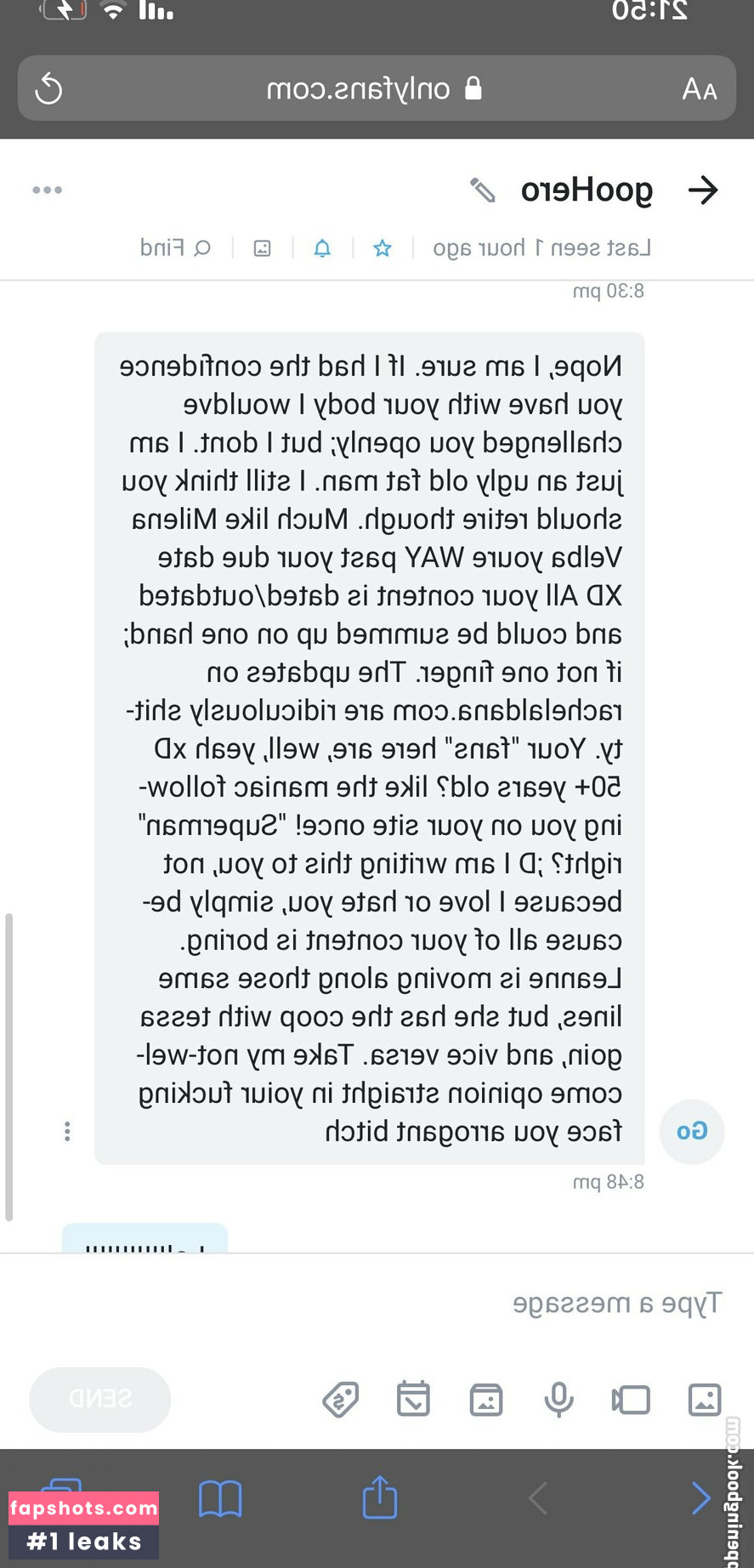
Task: Open options dots beside the long message
Action: tap(67, 1131)
